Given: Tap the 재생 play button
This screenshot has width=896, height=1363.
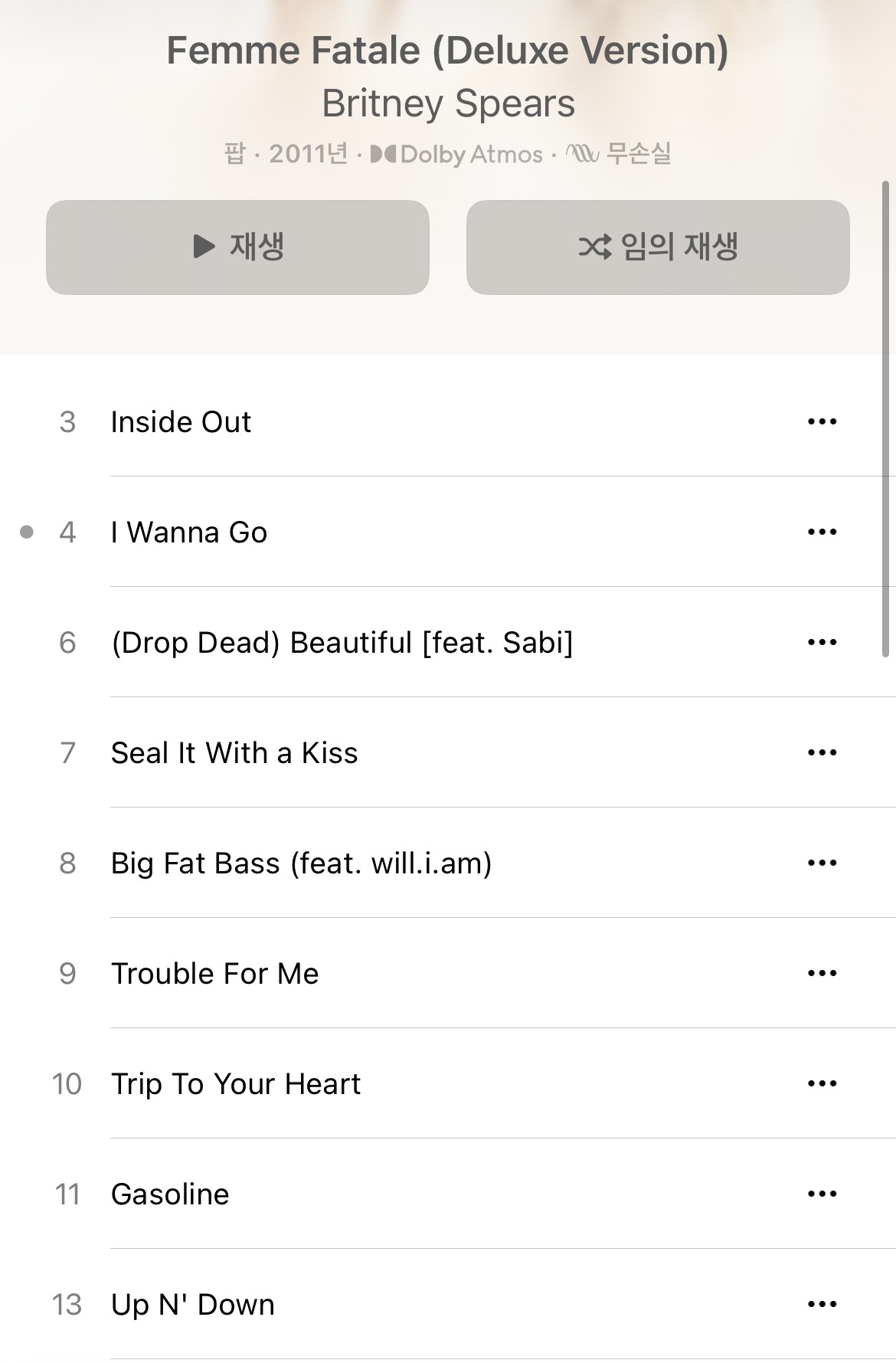Looking at the screenshot, I should pos(237,247).
